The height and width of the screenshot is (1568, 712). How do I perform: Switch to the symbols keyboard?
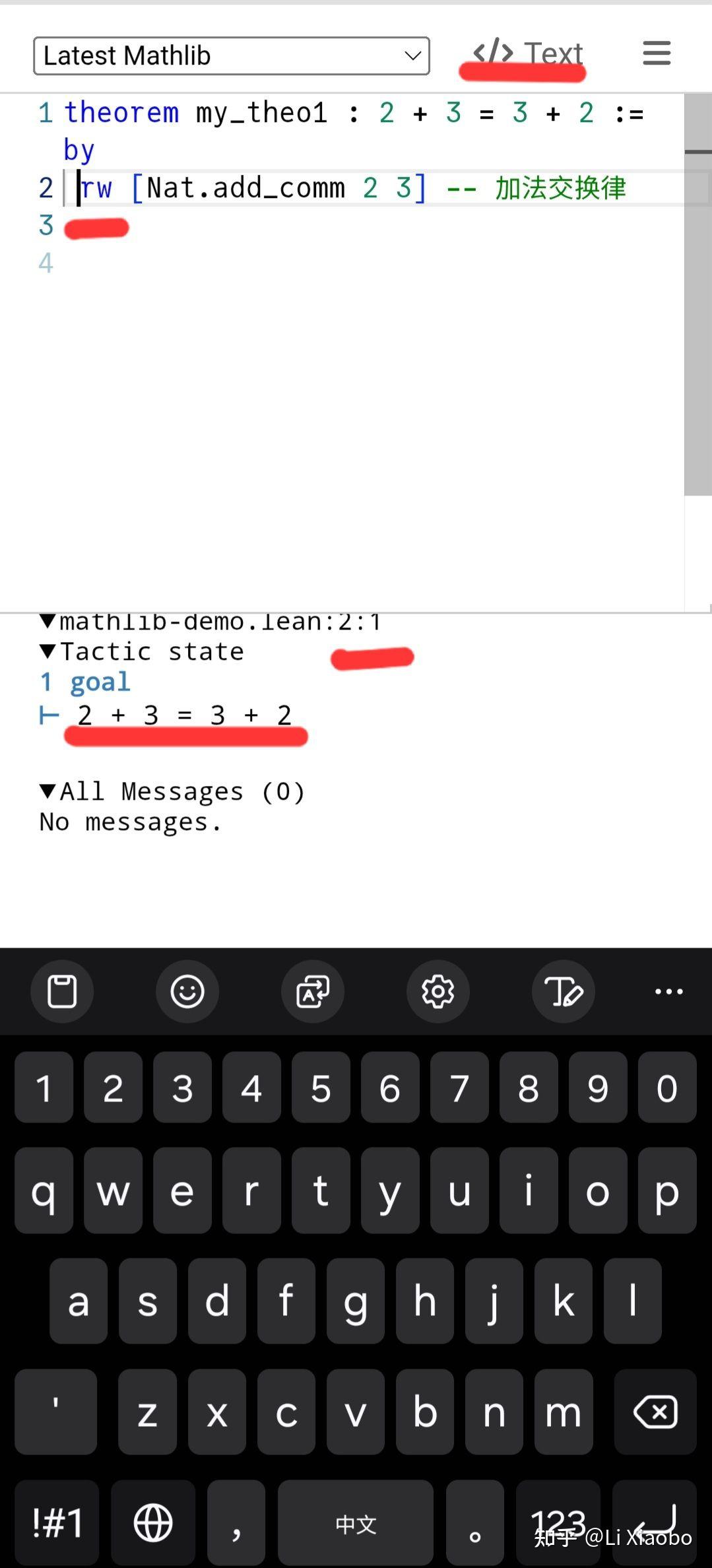click(x=57, y=1523)
